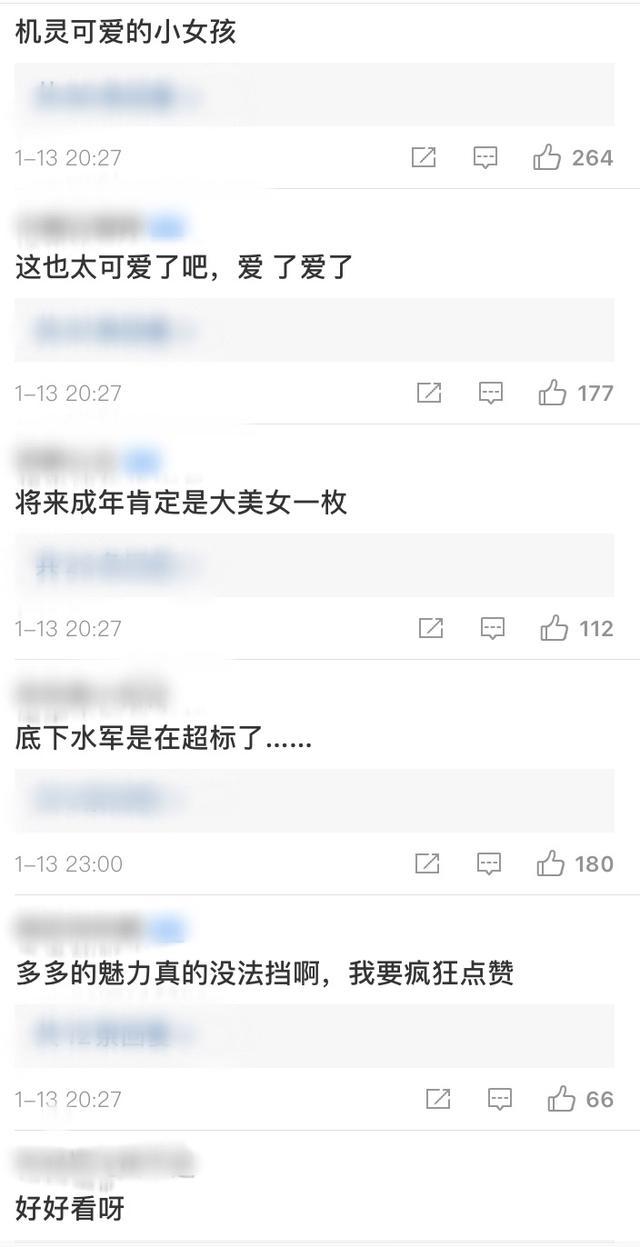Share the comment 底下水军是在超标了
This screenshot has height=1247, width=640.
click(427, 864)
